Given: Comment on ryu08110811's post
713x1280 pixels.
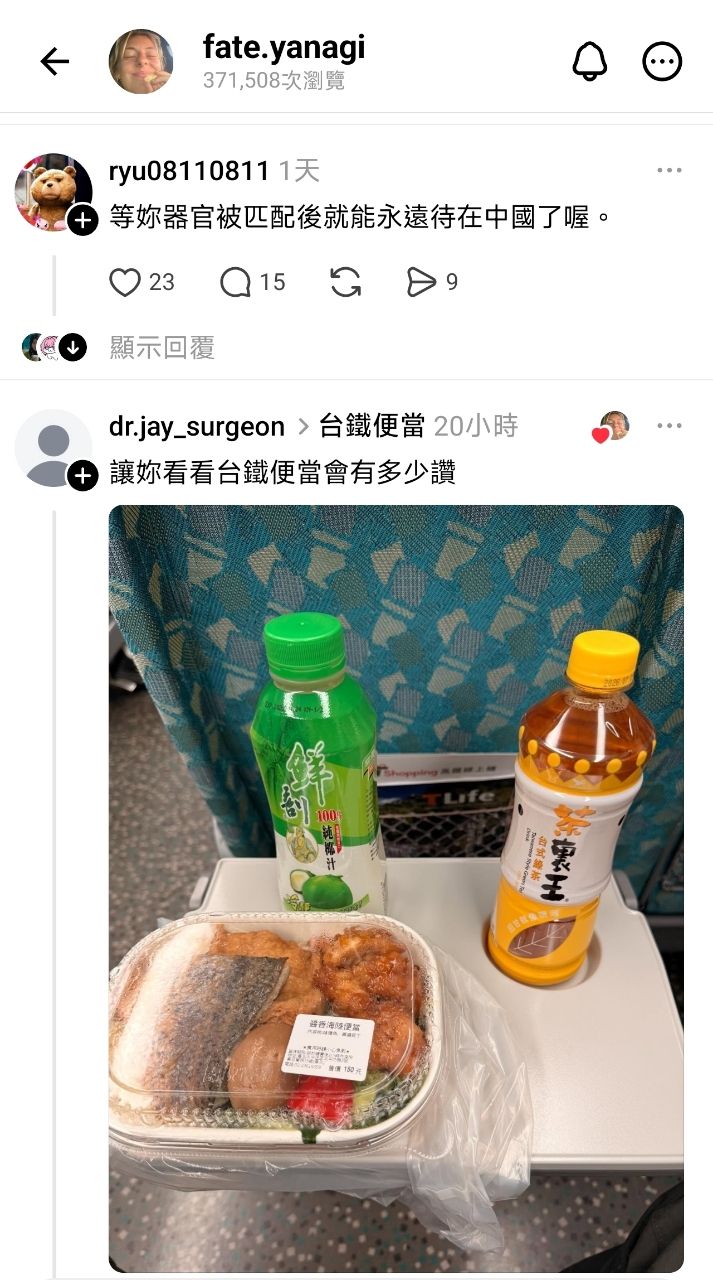Looking at the screenshot, I should point(236,283).
